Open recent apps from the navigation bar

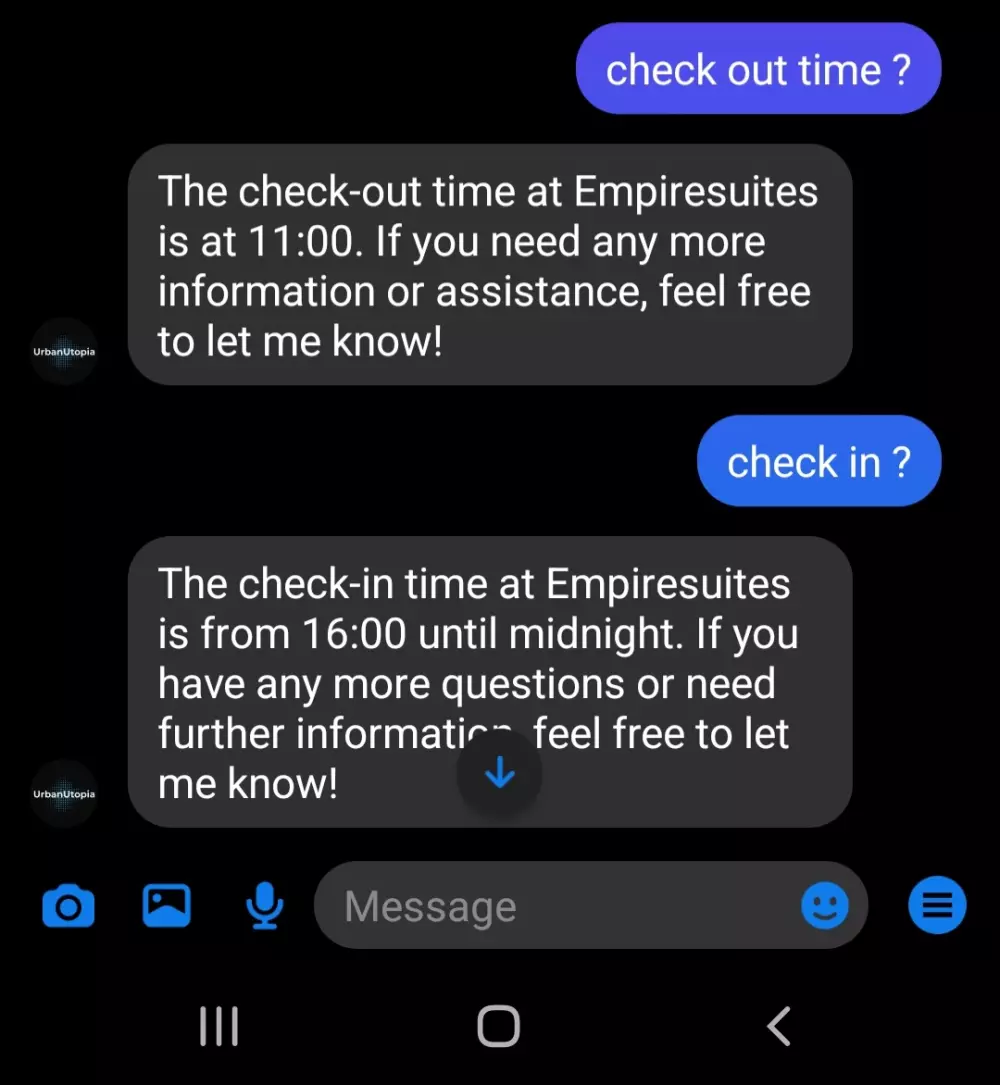[219, 1025]
